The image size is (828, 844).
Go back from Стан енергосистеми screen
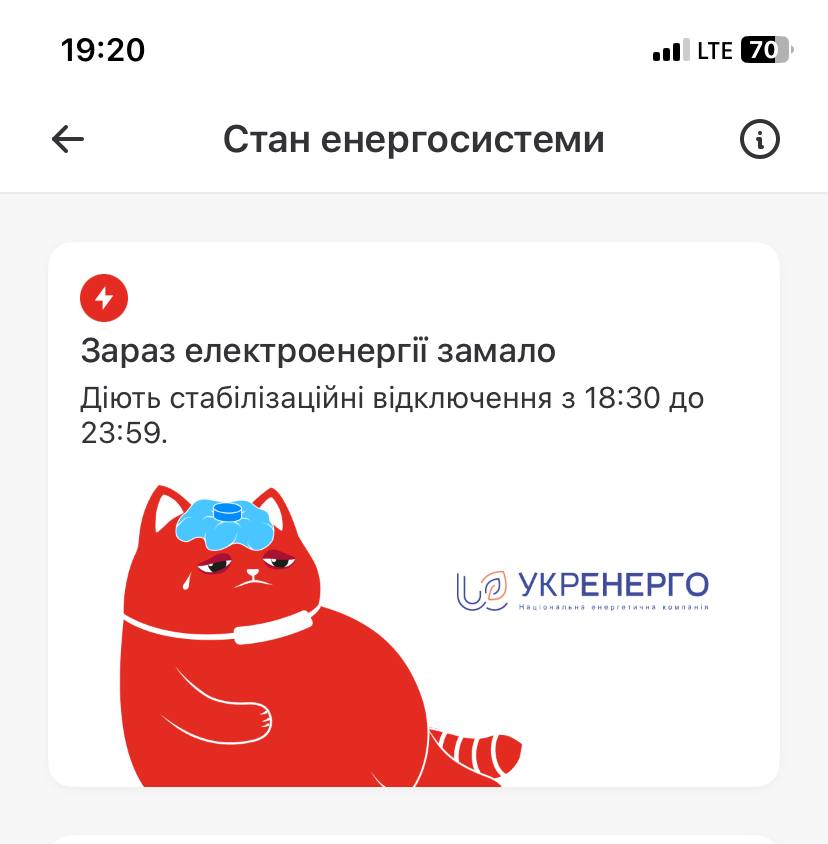[x=68, y=139]
